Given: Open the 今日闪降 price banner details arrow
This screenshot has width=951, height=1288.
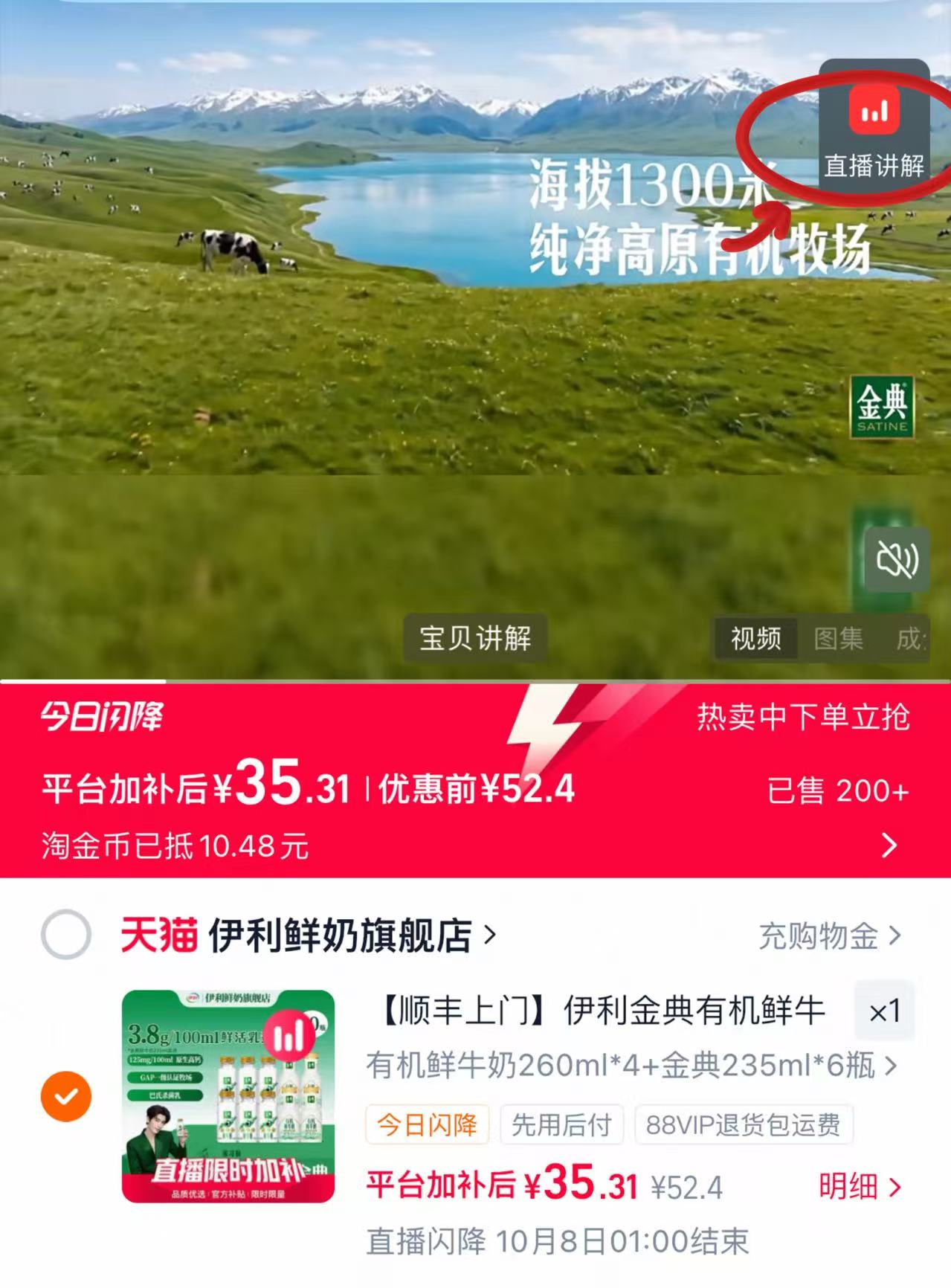Looking at the screenshot, I should [889, 846].
